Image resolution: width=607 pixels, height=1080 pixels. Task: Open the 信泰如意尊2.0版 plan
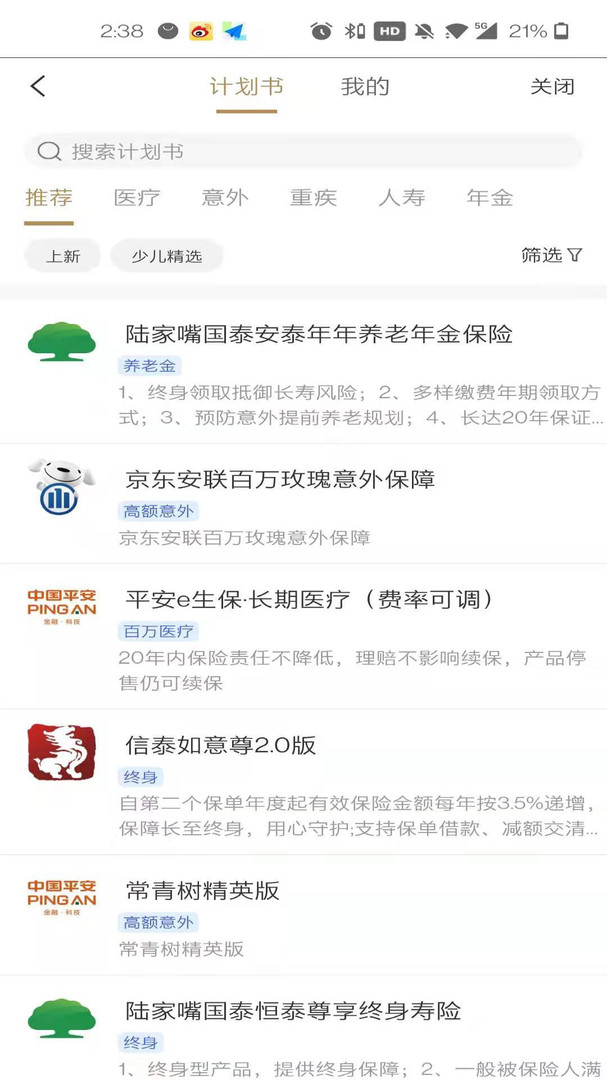[x=303, y=782]
